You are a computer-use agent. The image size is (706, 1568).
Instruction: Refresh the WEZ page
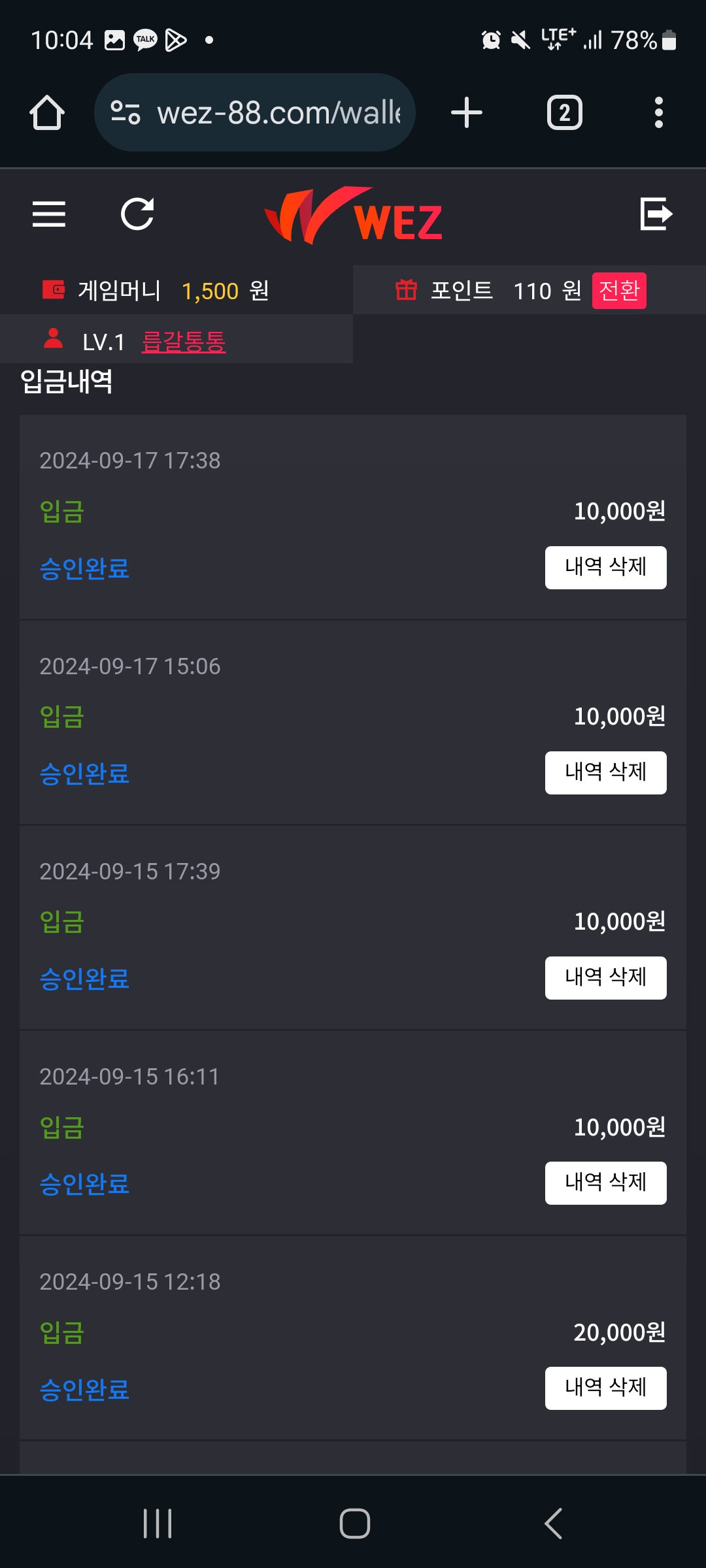[137, 214]
